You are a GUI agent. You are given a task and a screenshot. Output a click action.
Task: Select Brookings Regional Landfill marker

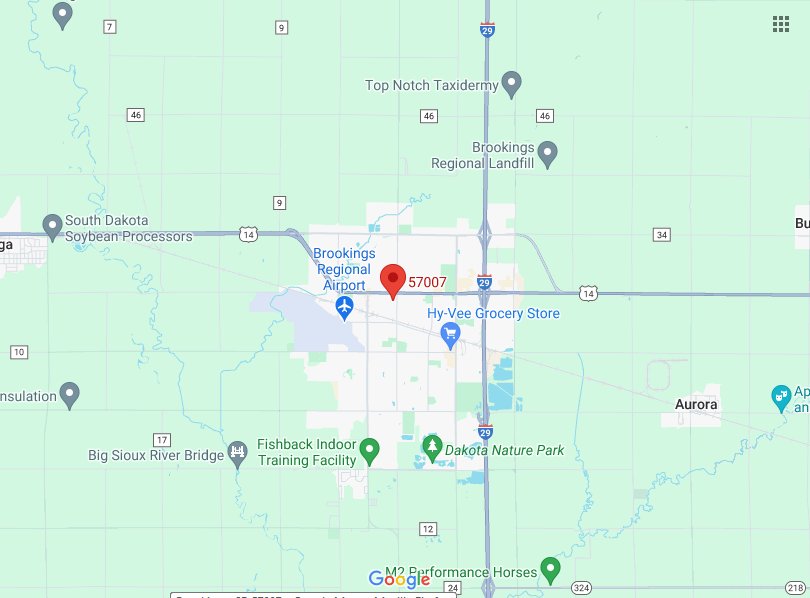click(x=547, y=153)
